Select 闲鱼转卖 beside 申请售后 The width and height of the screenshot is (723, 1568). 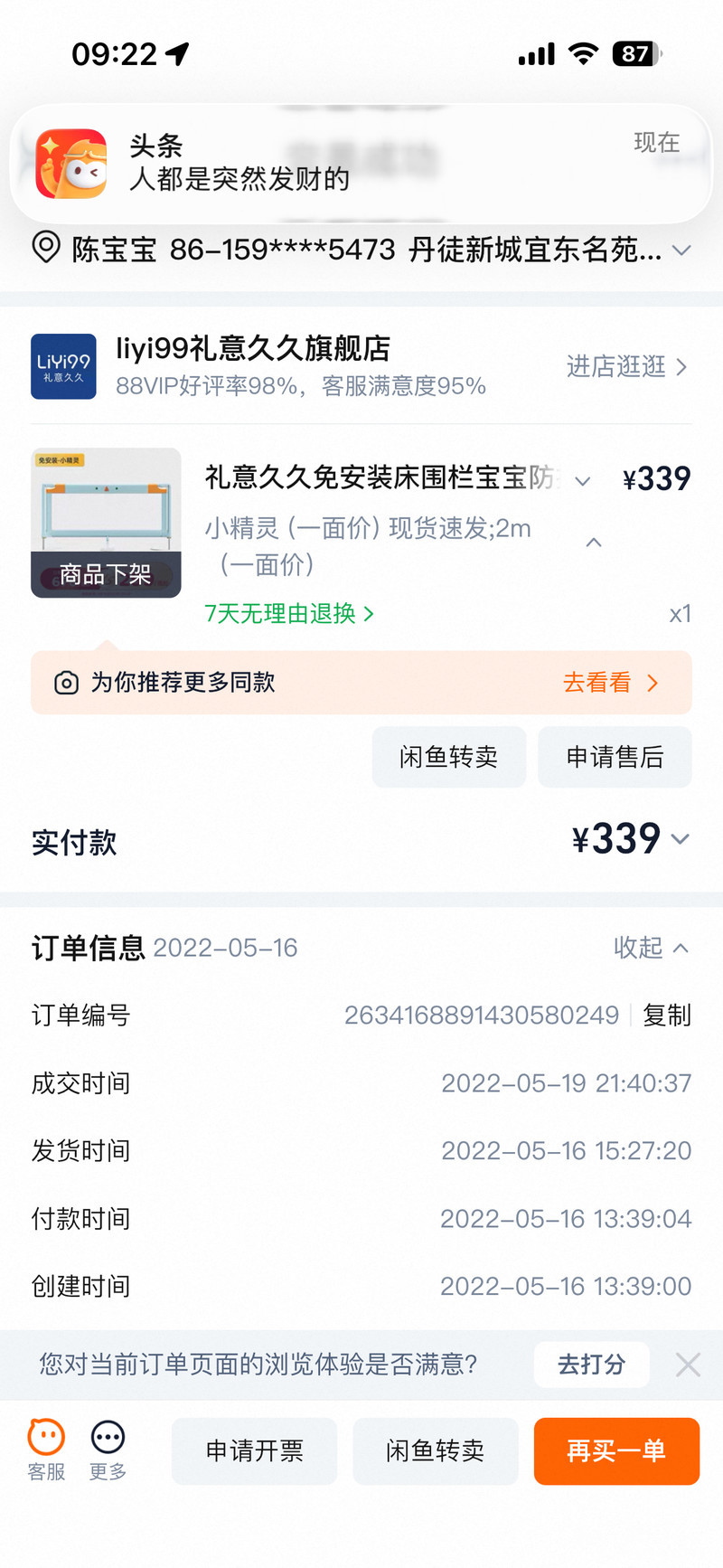(x=448, y=757)
